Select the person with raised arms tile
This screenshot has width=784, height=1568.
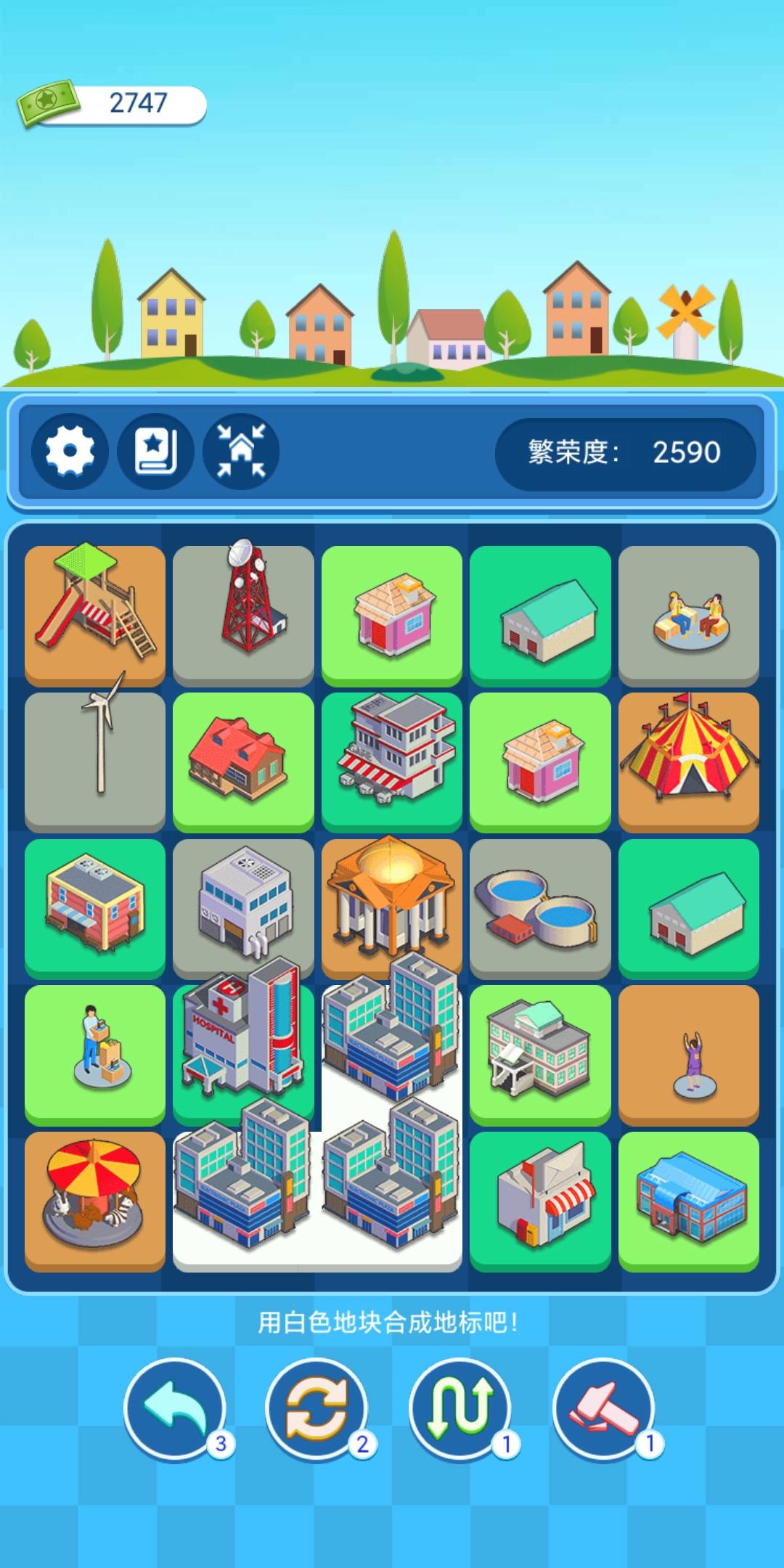[x=688, y=1053]
